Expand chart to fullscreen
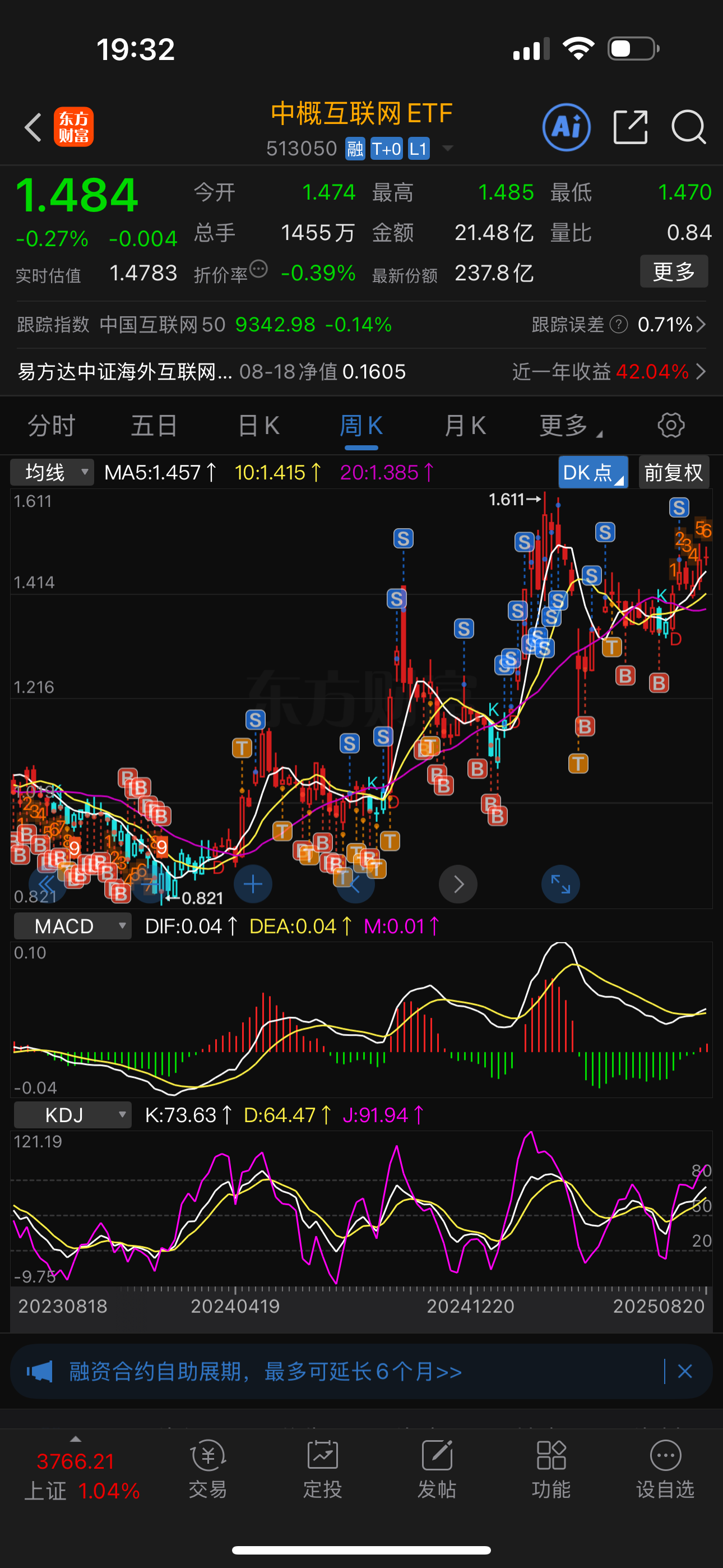Viewport: 723px width, 1568px height. (x=560, y=884)
